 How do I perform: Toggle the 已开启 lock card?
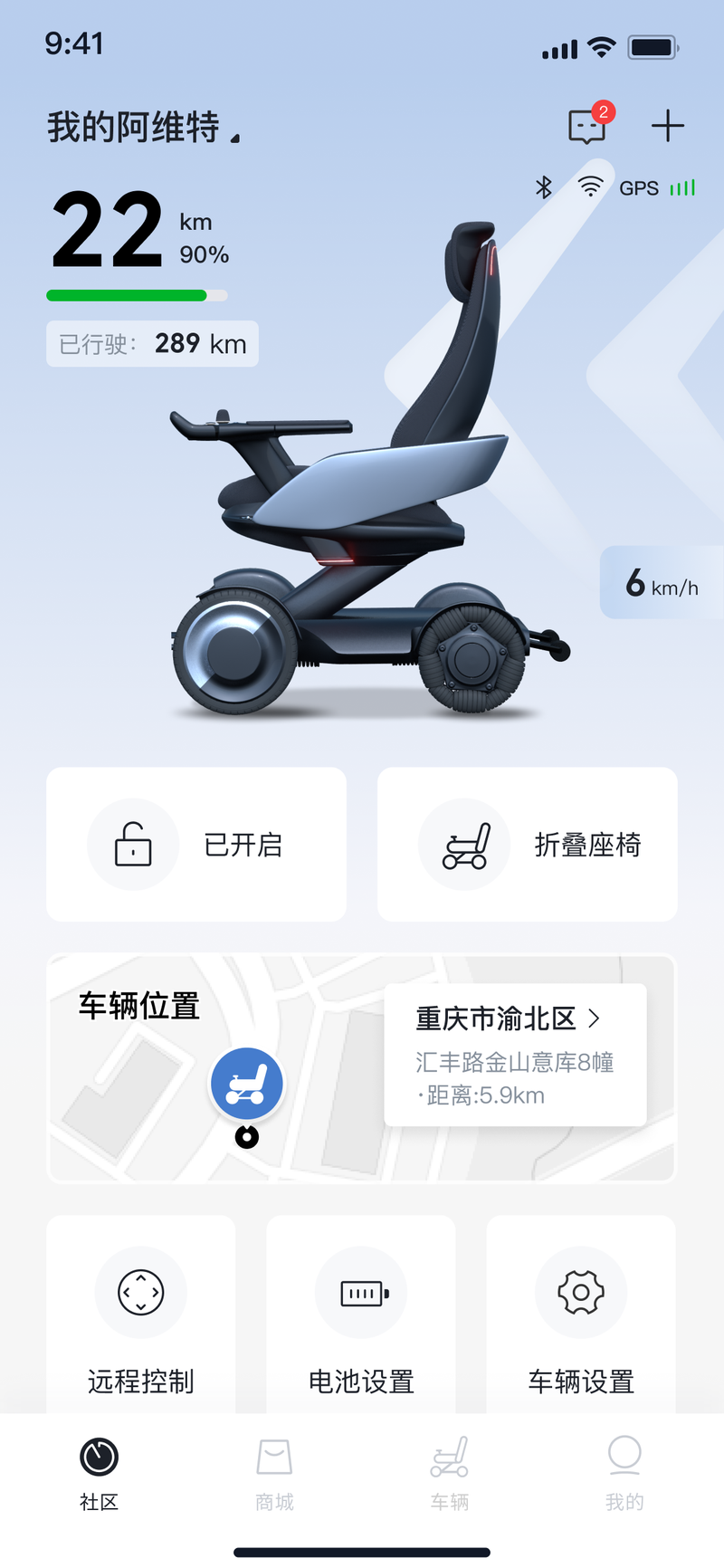(196, 845)
